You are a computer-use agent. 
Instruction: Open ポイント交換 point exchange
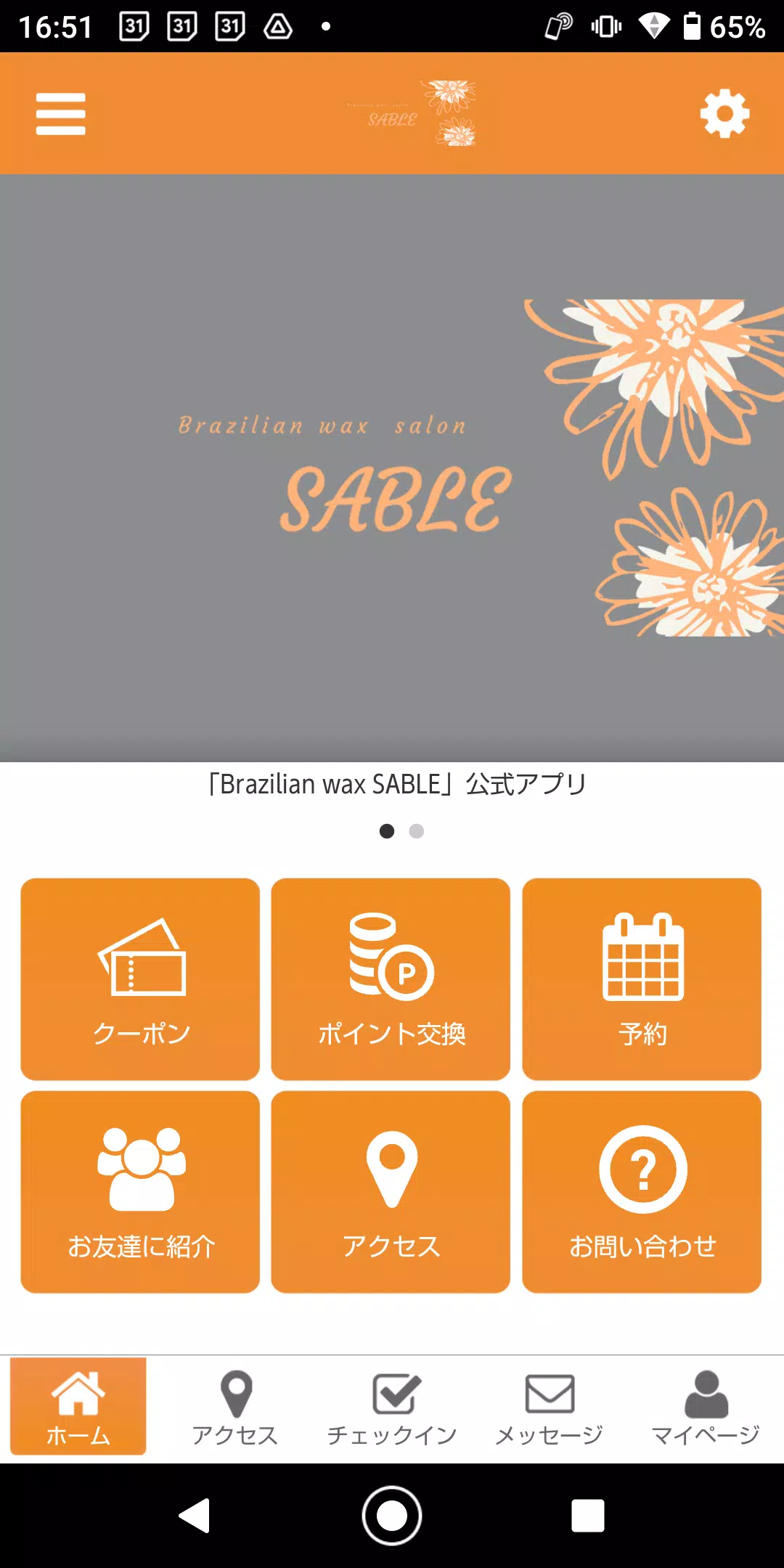coord(391,979)
